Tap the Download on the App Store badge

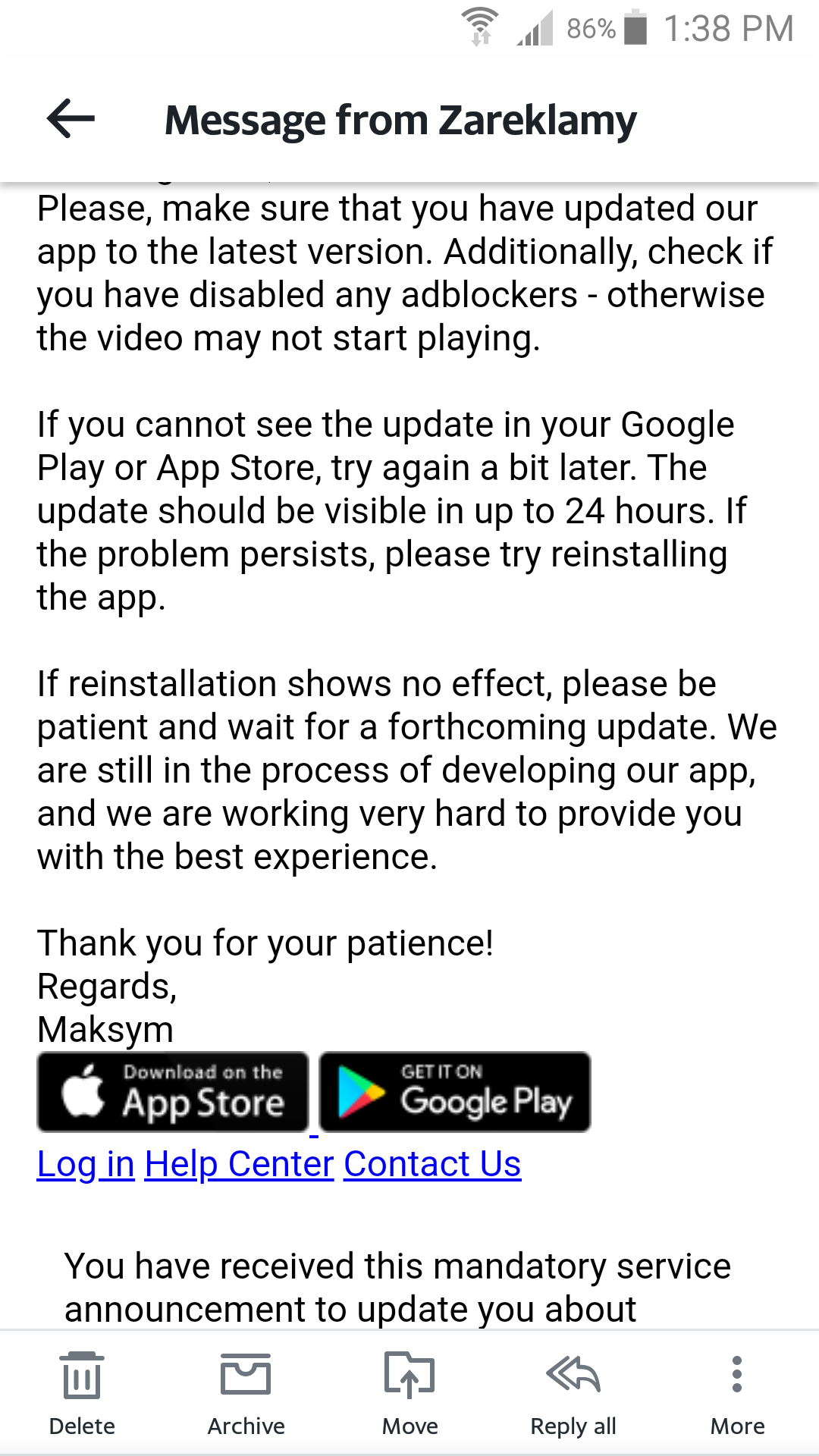click(x=173, y=1092)
